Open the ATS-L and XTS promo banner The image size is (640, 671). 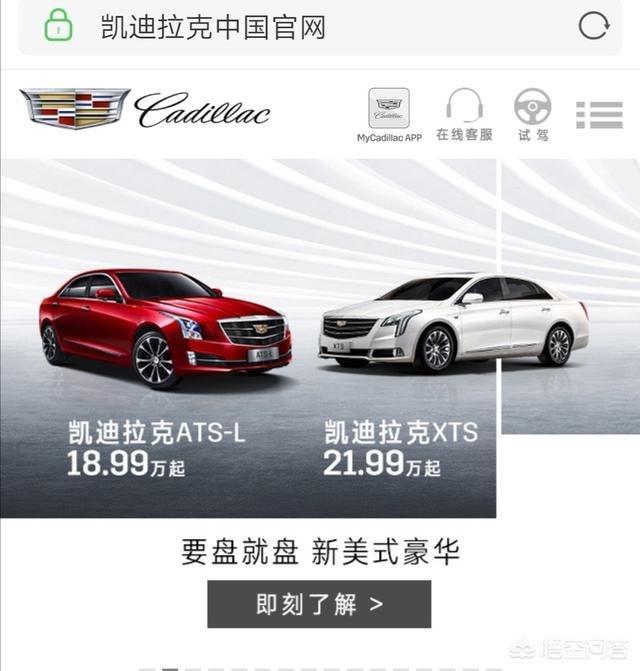tap(248, 340)
